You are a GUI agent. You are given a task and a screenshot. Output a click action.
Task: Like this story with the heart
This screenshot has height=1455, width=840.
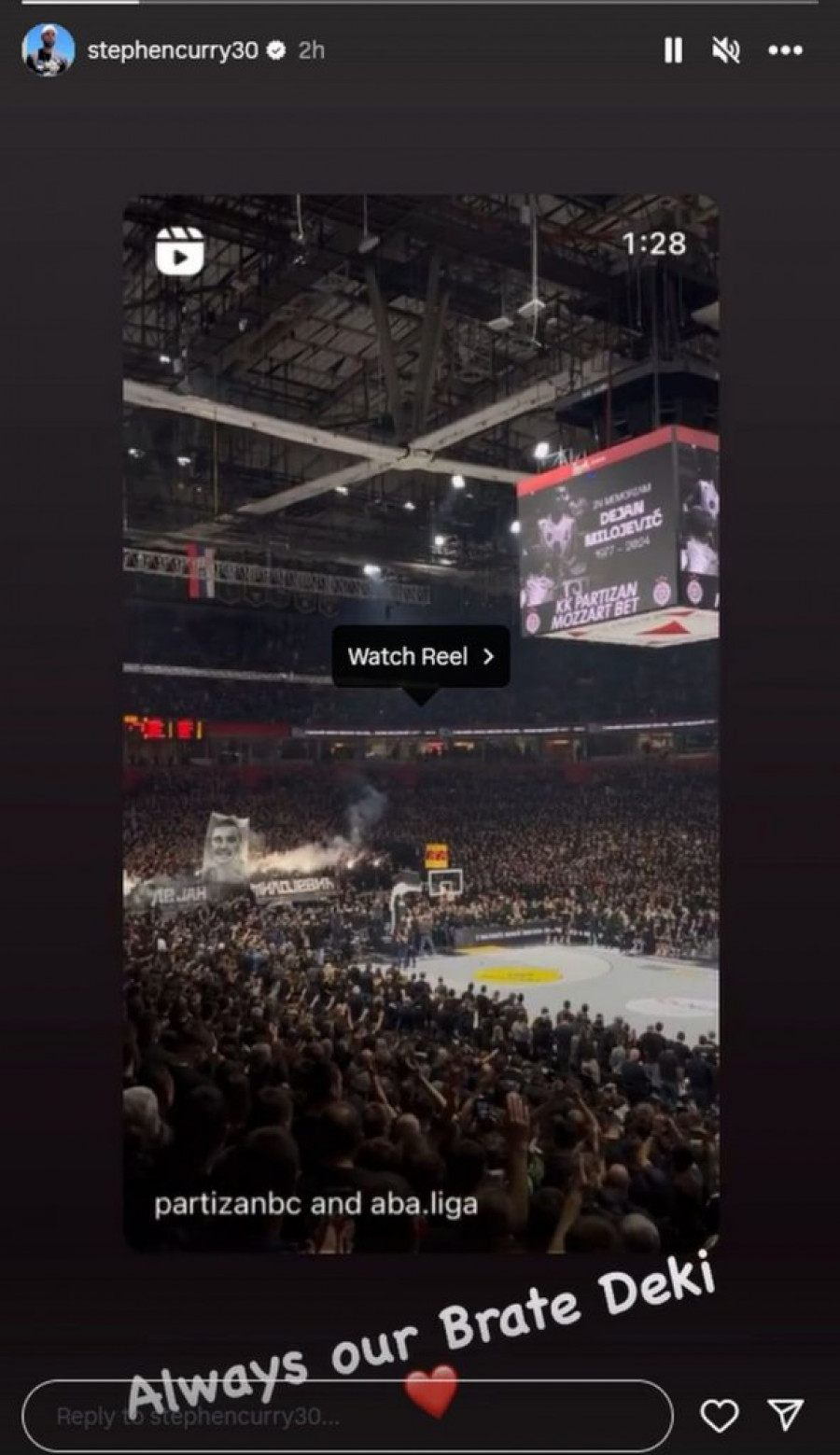720,1416
